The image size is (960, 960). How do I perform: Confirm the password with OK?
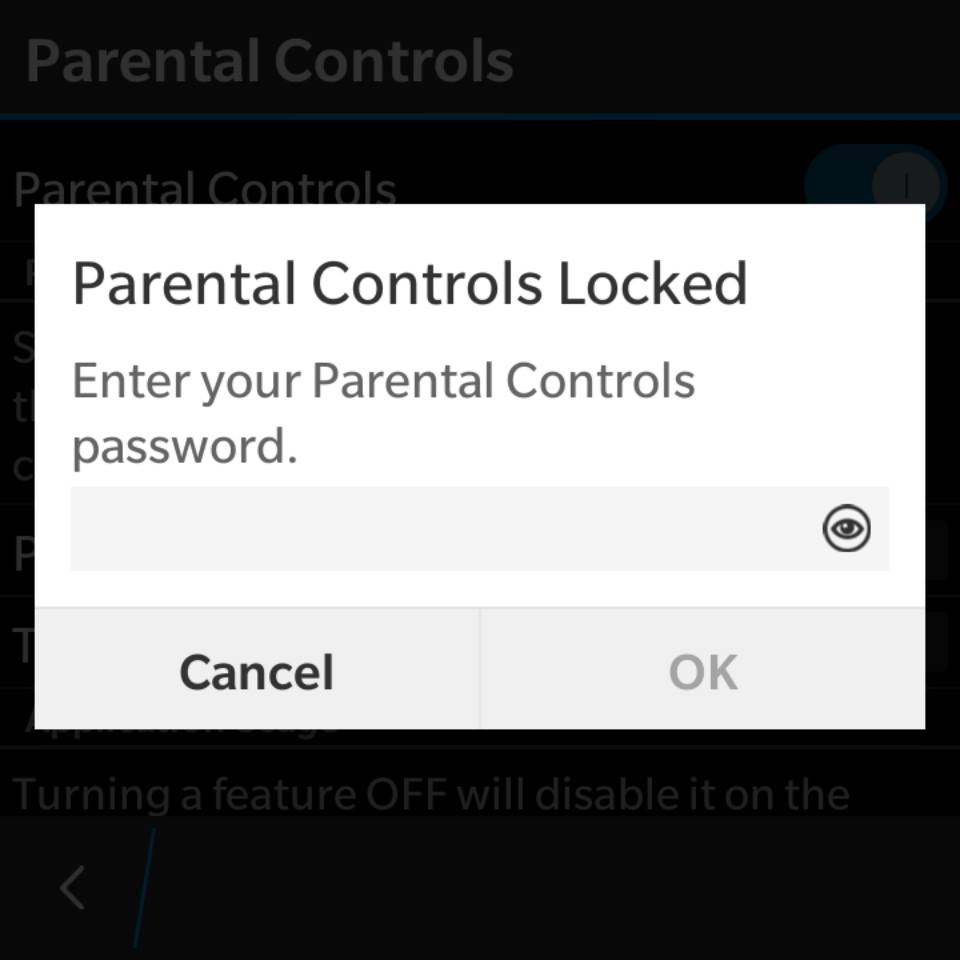coord(703,671)
